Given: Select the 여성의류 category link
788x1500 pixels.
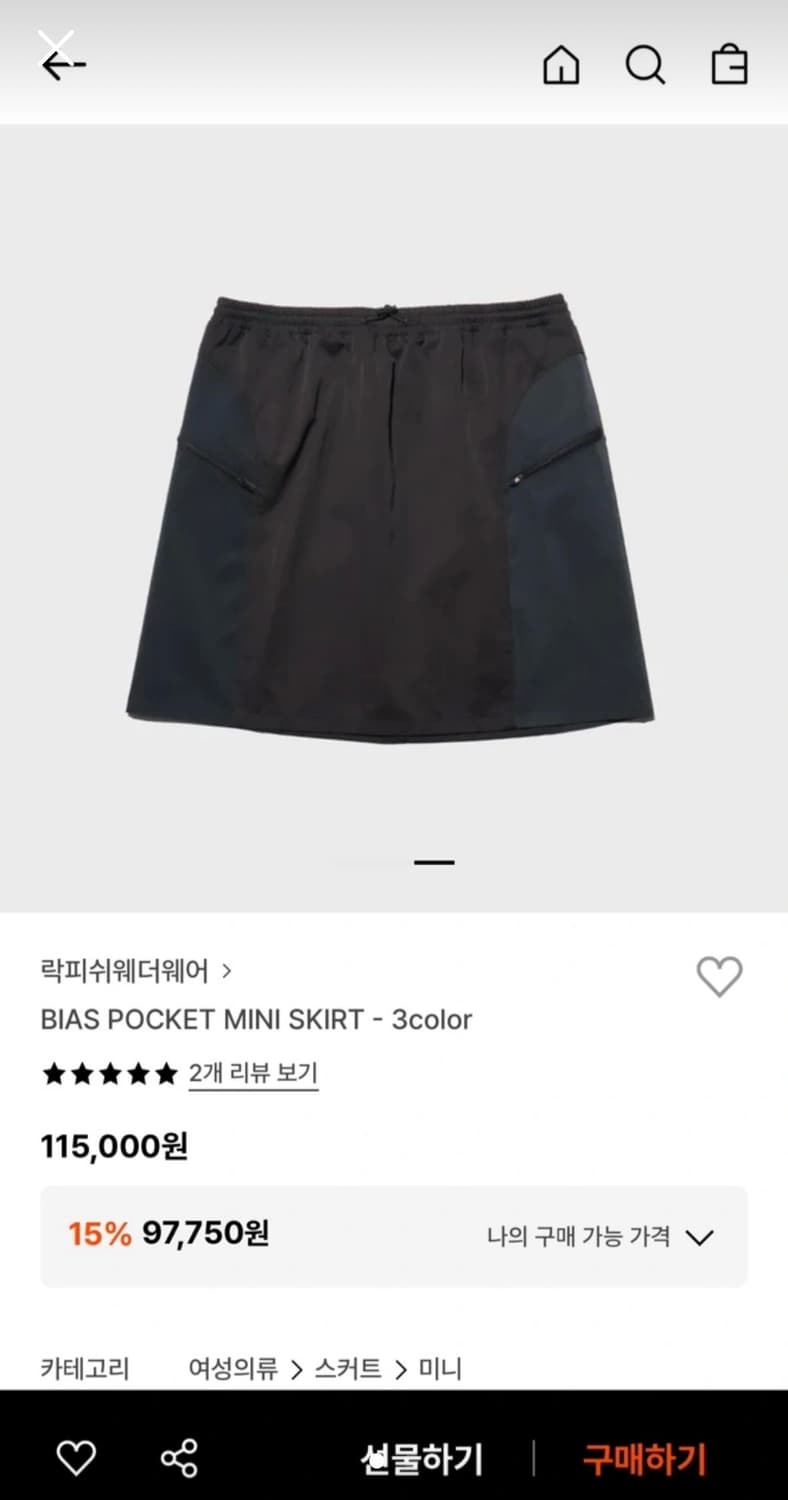Looking at the screenshot, I should click(x=232, y=1369).
